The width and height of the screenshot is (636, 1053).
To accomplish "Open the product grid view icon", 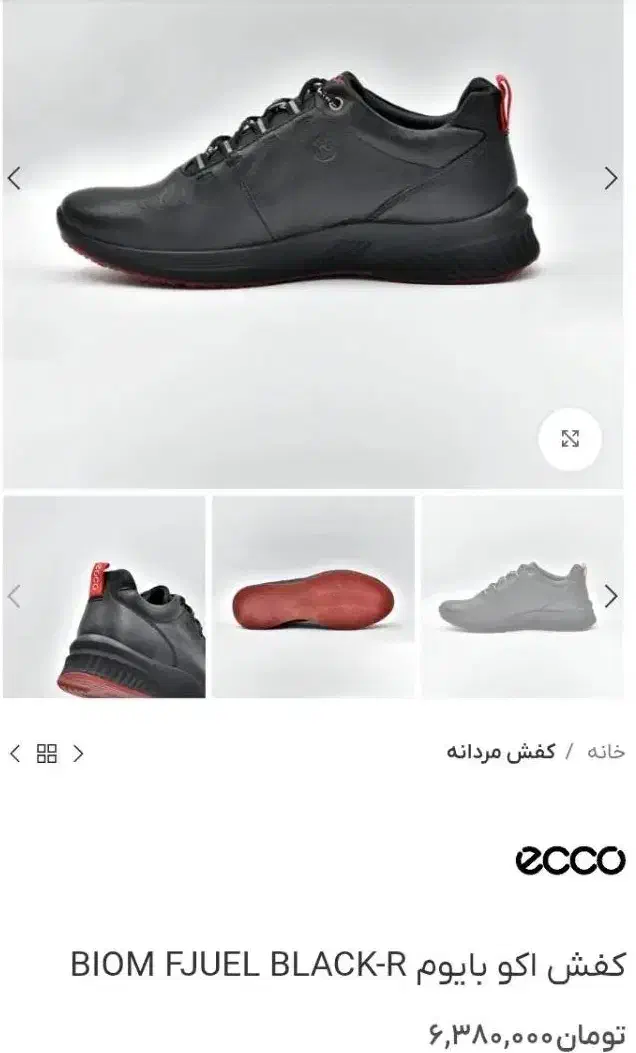I will click(x=47, y=754).
